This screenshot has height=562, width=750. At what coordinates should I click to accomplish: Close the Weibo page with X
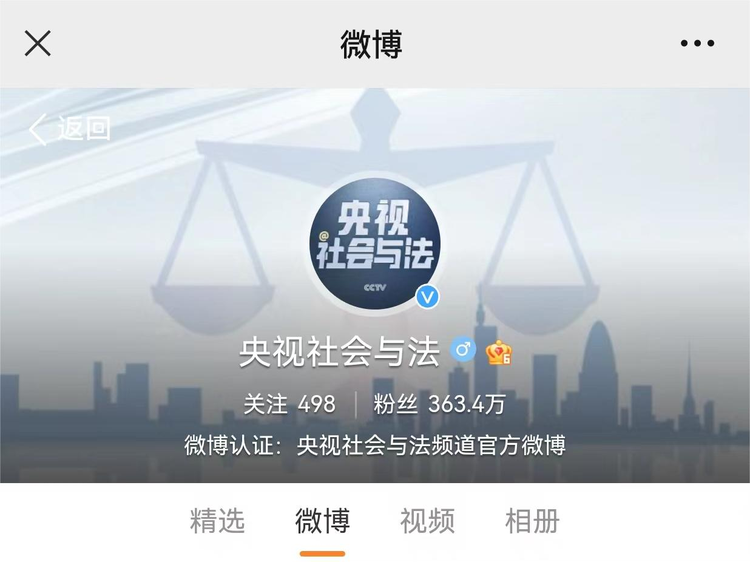pyautogui.click(x=38, y=43)
